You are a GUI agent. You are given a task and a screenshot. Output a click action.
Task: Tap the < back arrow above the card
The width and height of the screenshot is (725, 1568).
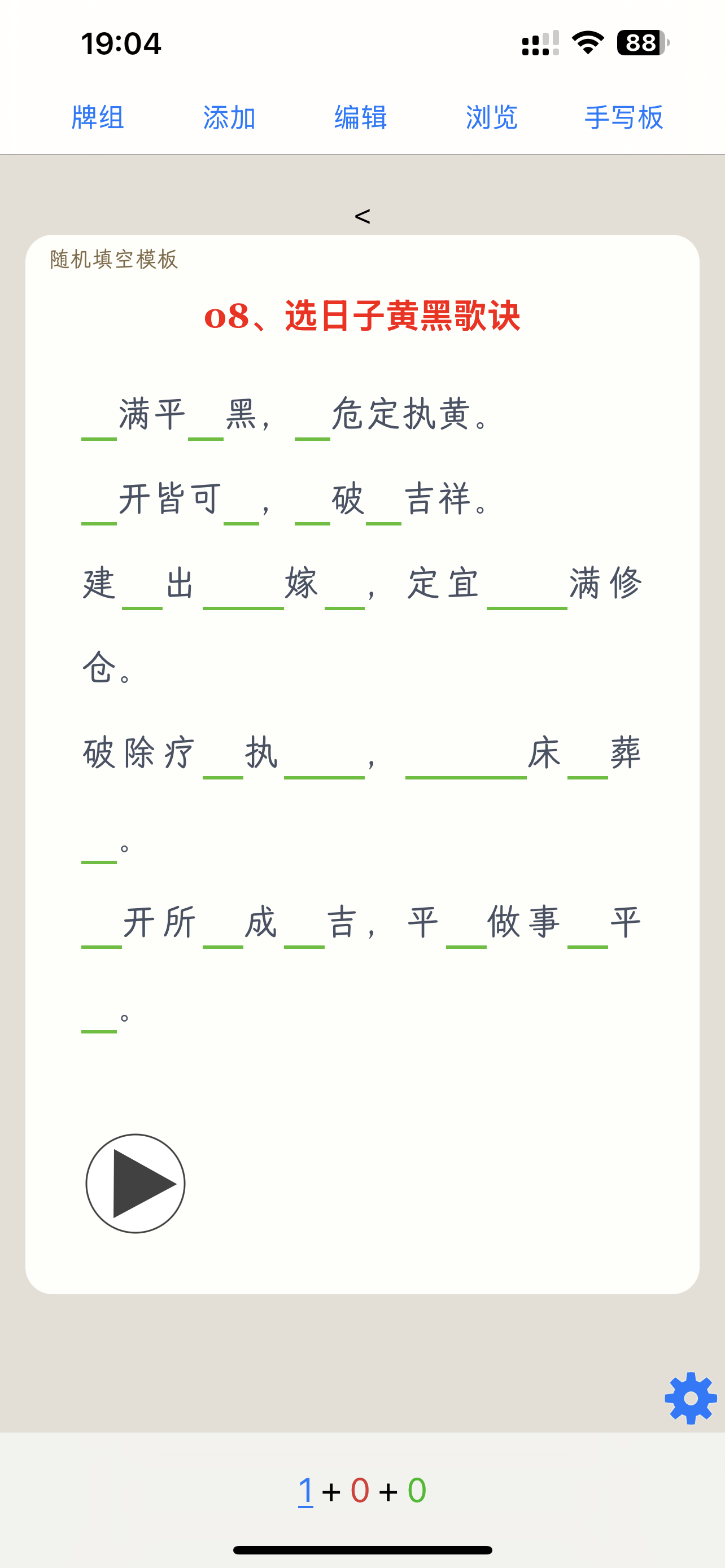(x=362, y=216)
